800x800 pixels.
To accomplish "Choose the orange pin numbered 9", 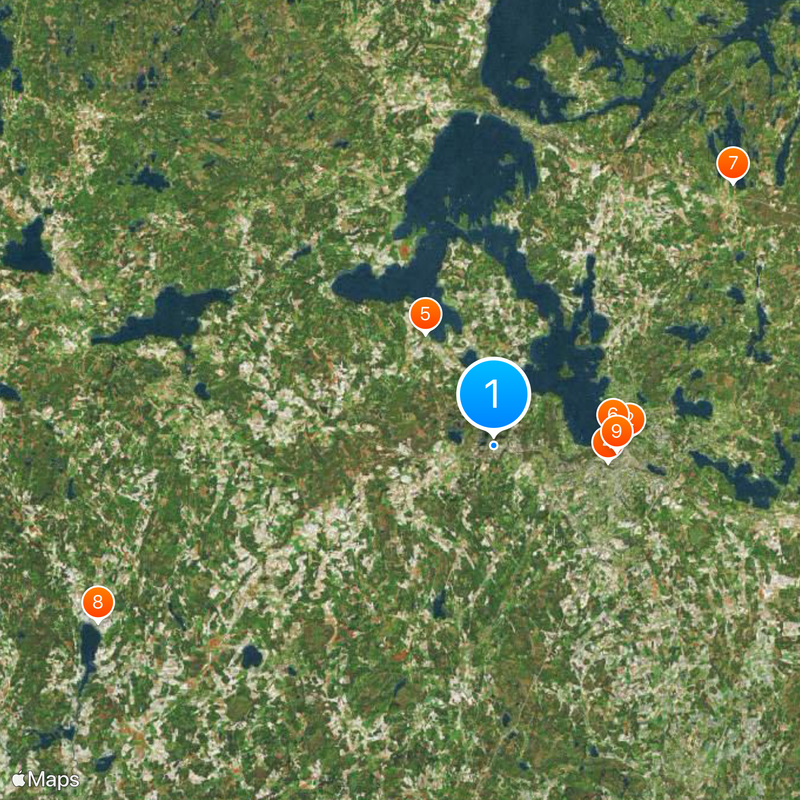I will [x=617, y=431].
